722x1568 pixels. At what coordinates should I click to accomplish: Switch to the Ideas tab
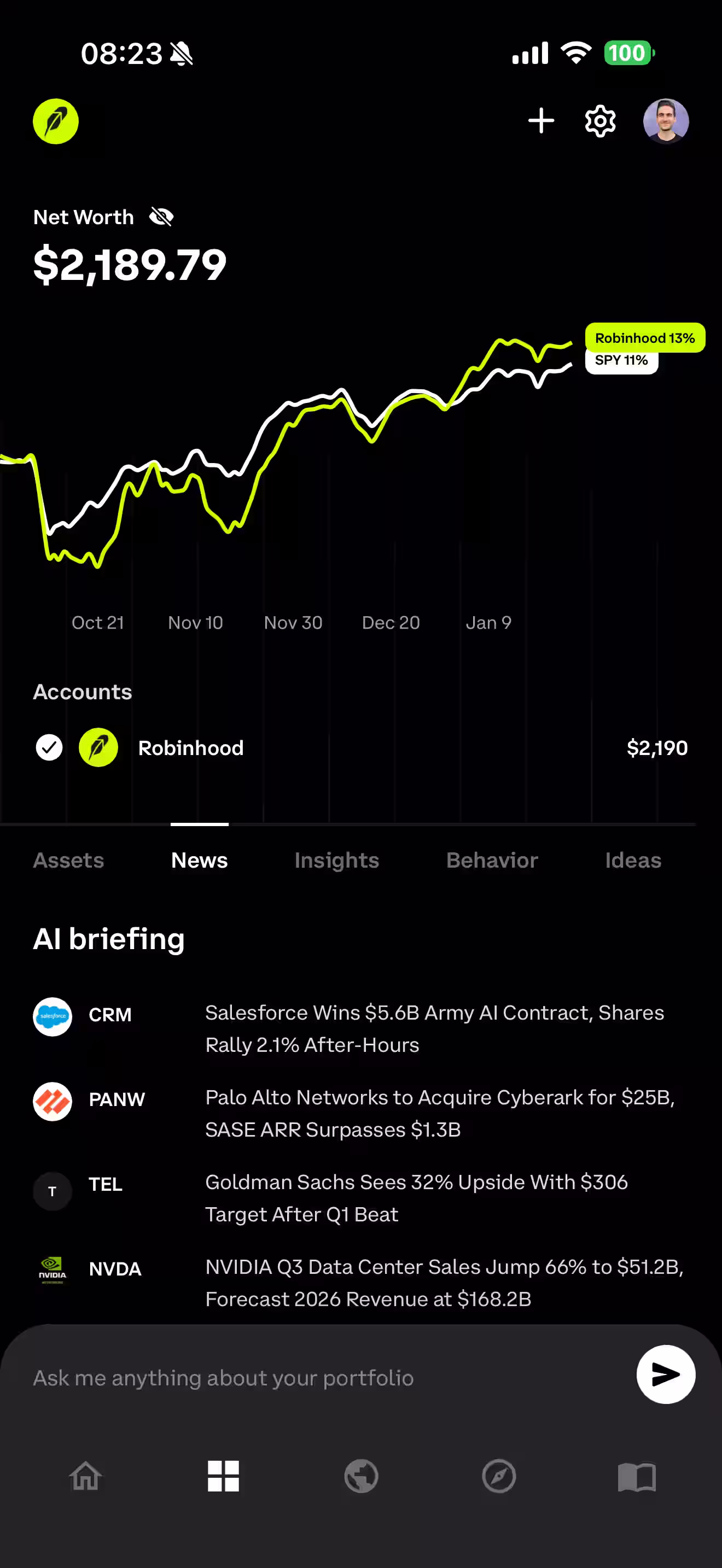632,860
